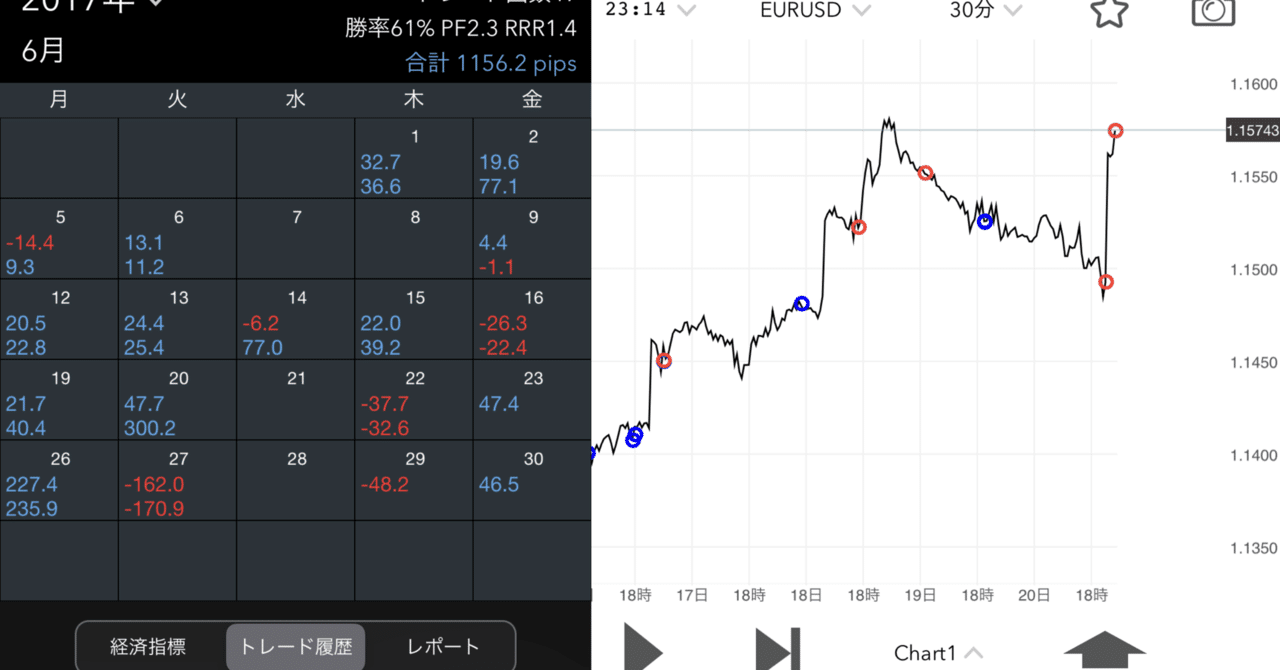The height and width of the screenshot is (670, 1280).
Task: Tap the large up arrow button
Action: (x=1104, y=650)
